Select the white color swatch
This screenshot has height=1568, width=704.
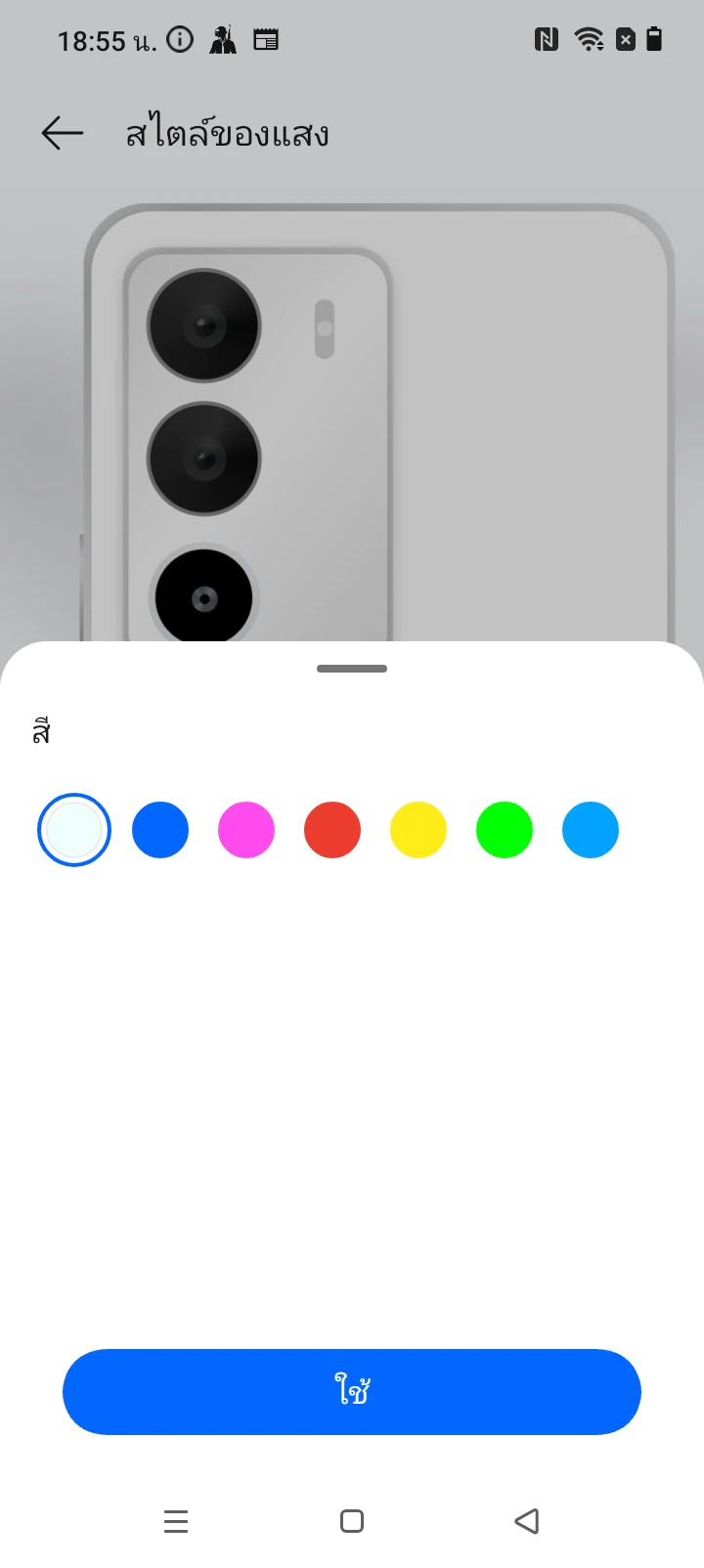pos(74,830)
